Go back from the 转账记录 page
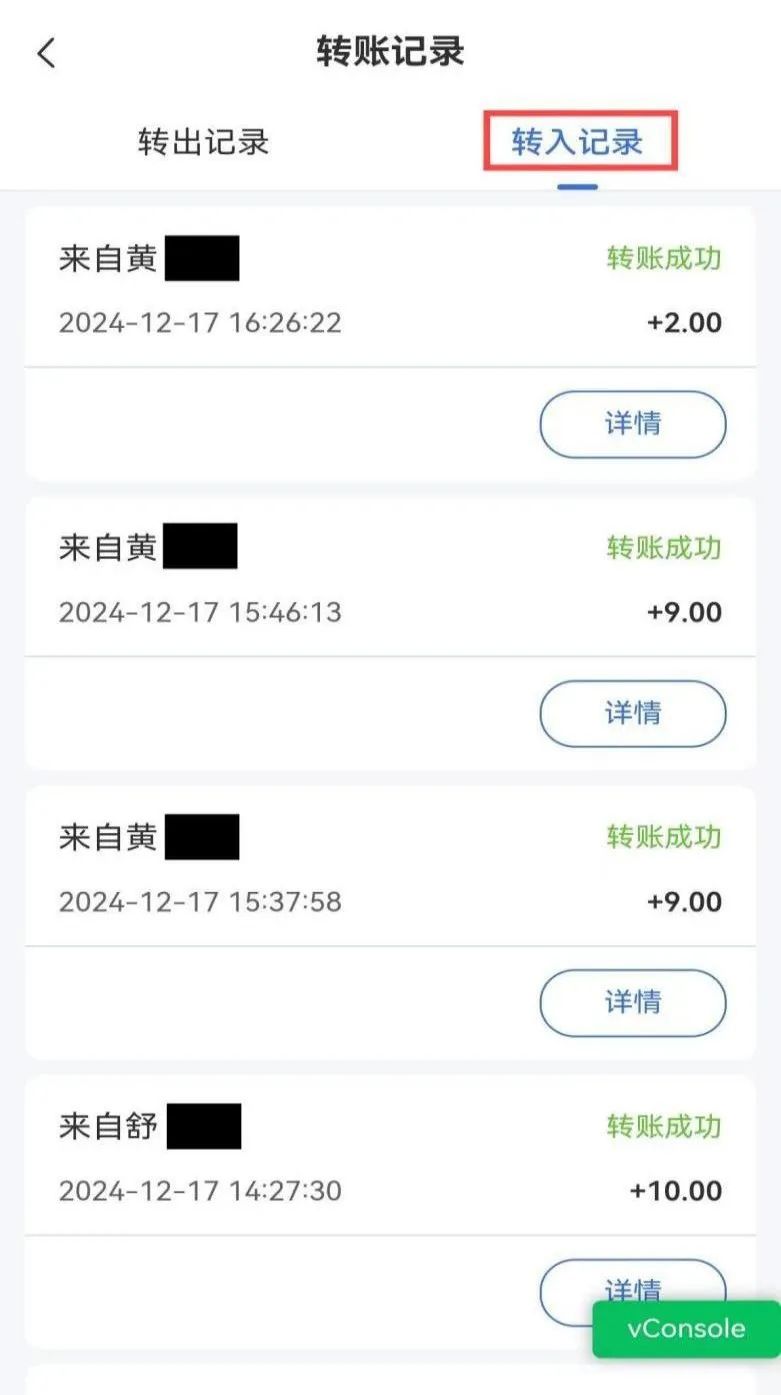 [47, 53]
